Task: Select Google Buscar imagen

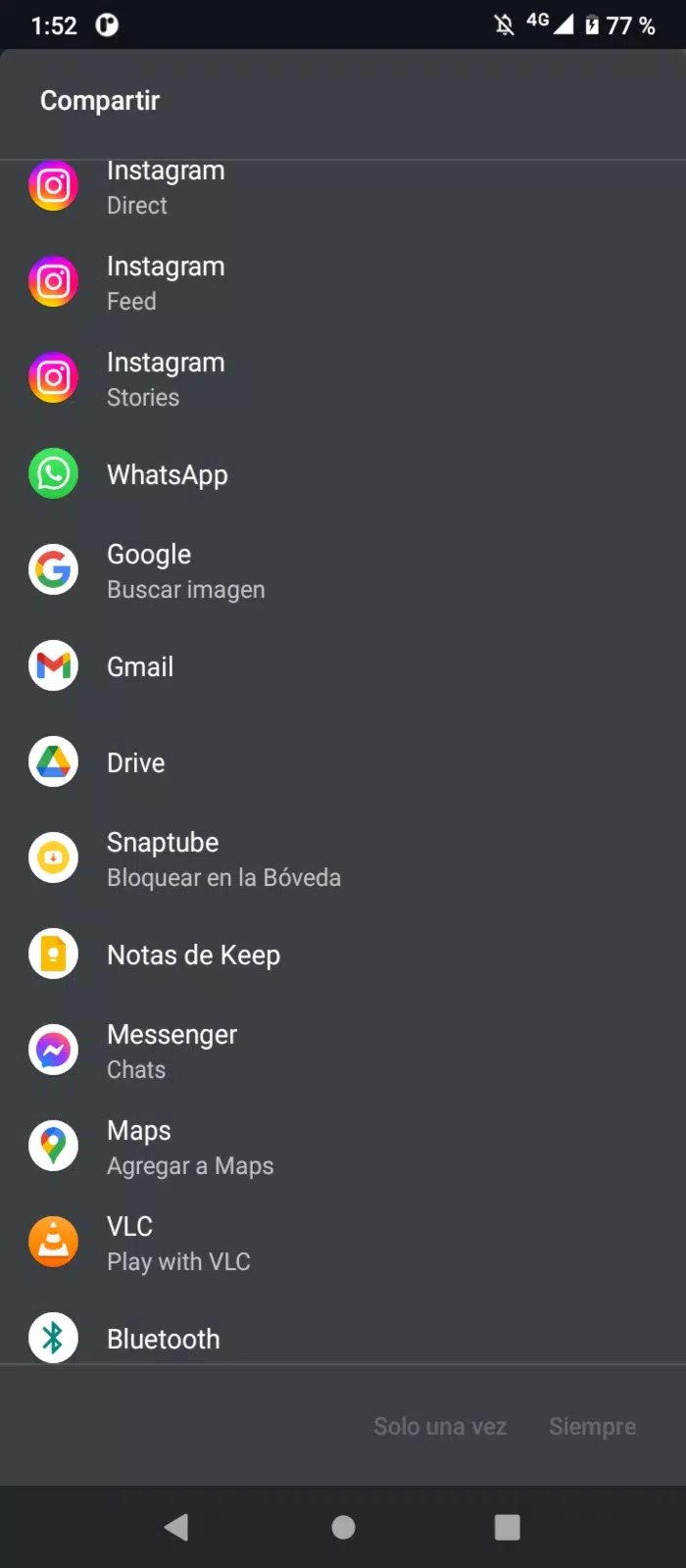Action: click(343, 570)
